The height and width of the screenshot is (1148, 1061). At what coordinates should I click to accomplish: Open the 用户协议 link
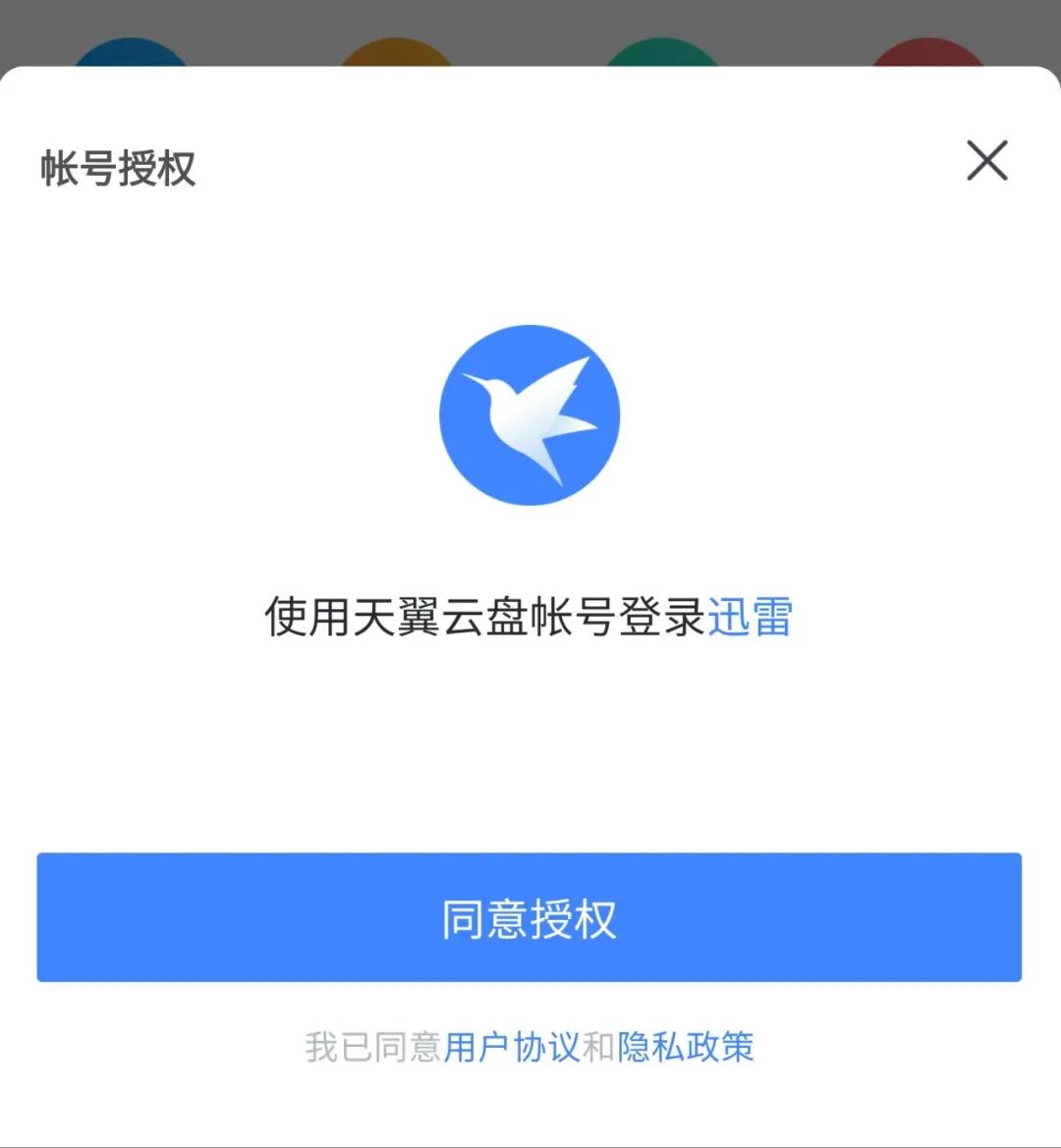pyautogui.click(x=511, y=1047)
